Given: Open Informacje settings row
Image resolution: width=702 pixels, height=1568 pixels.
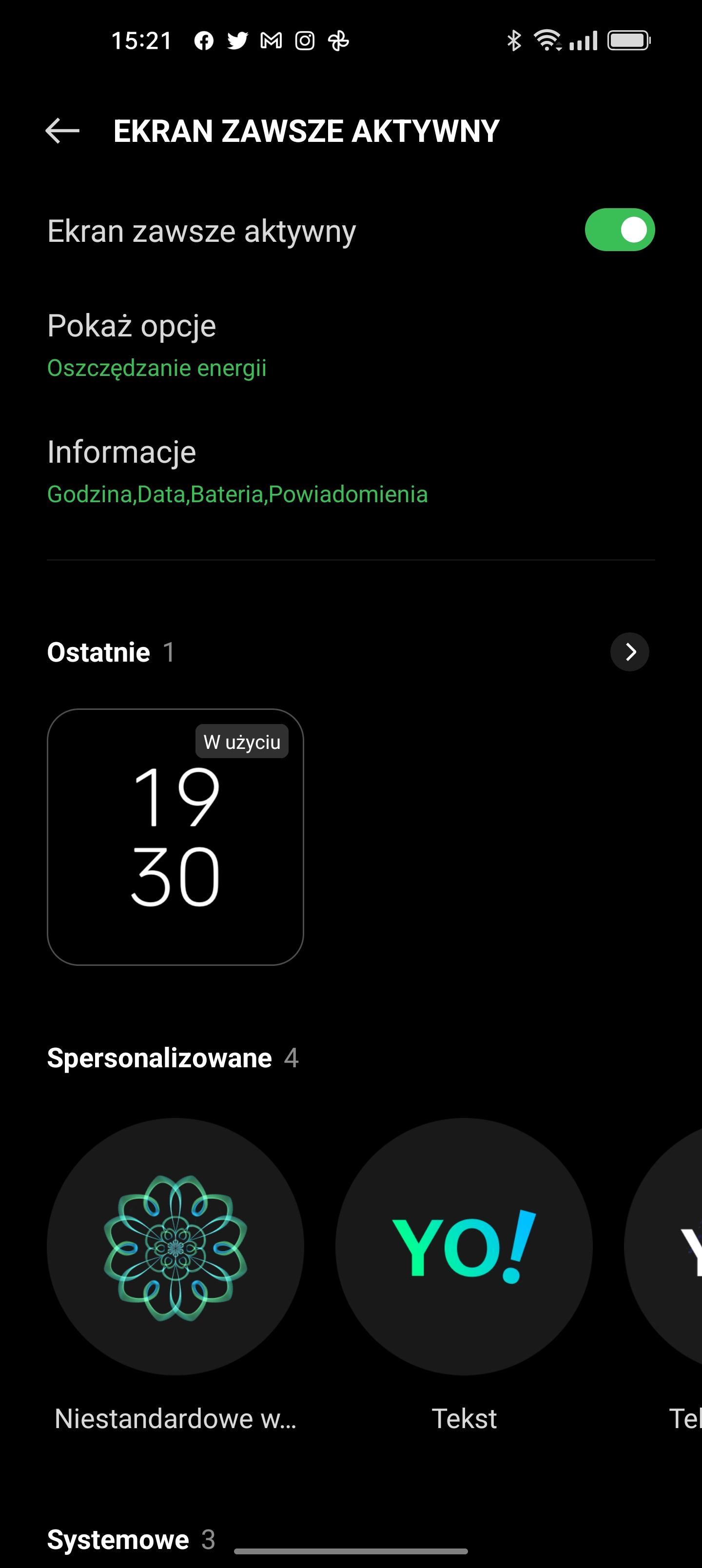Looking at the screenshot, I should click(x=244, y=471).
